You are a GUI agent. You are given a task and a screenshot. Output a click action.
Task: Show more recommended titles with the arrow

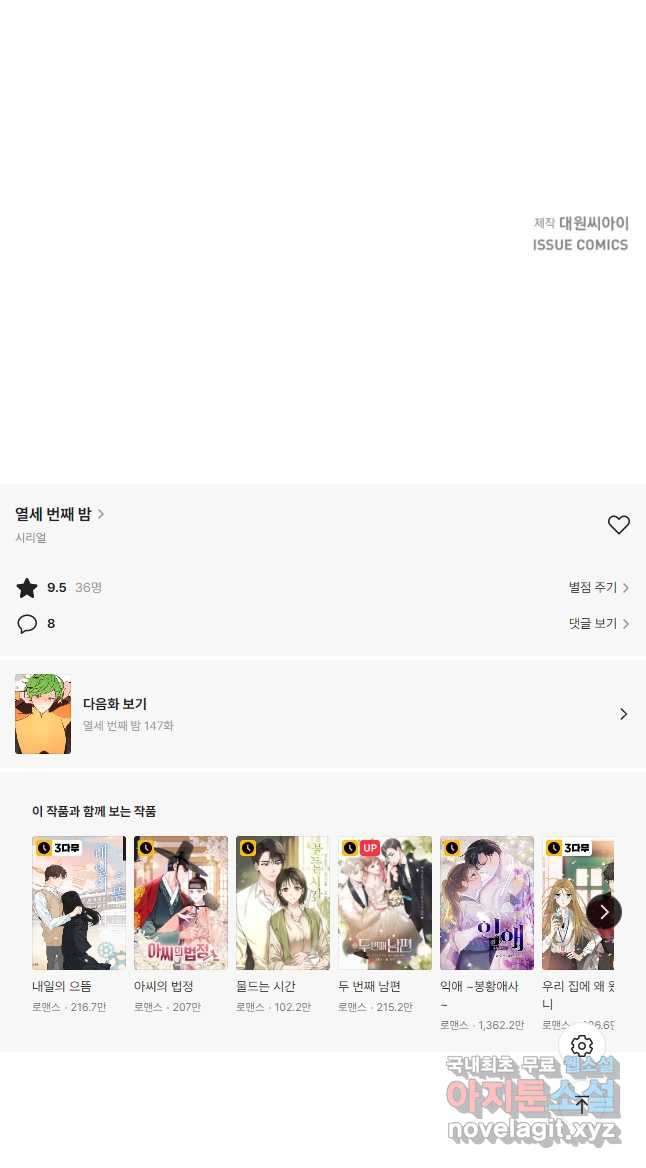coord(604,912)
